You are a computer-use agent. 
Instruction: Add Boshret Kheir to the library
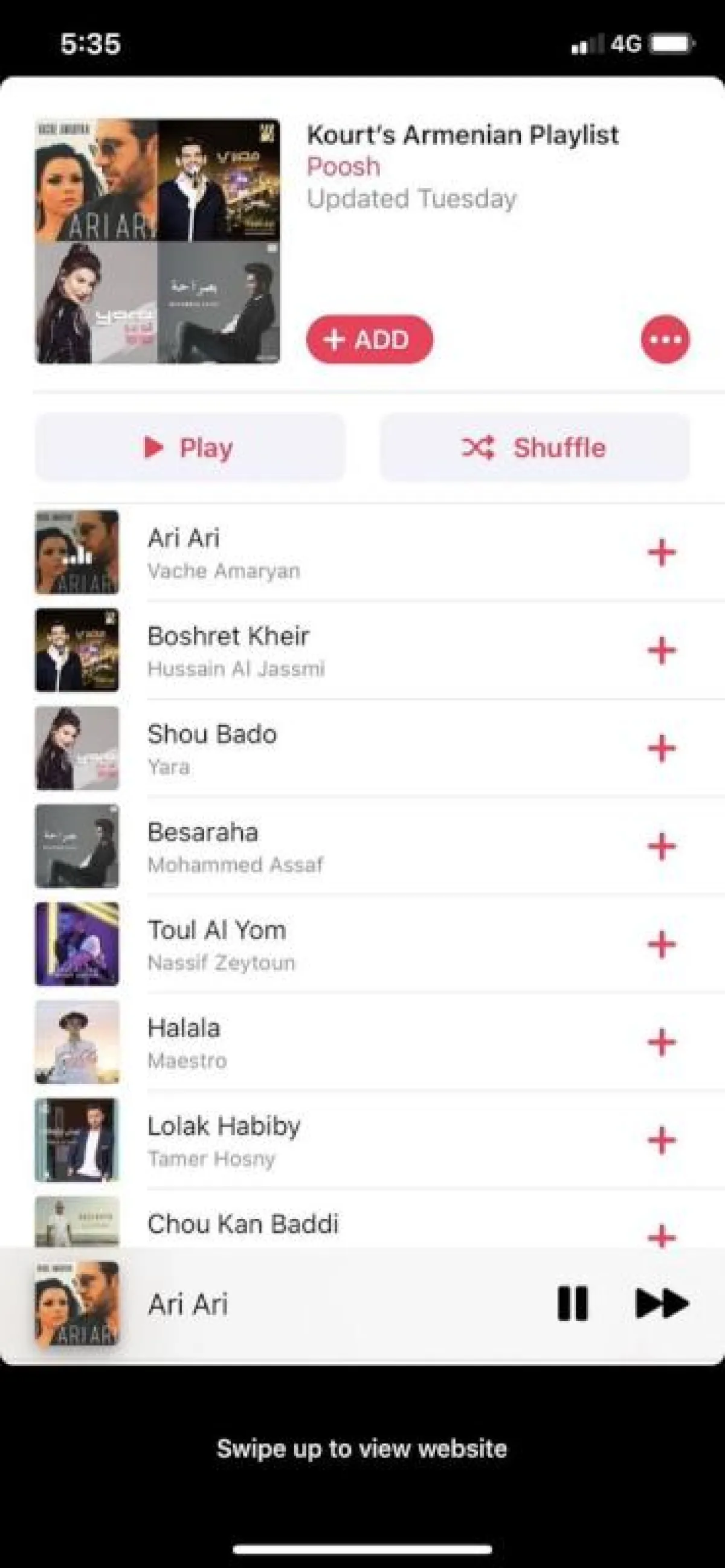coord(661,650)
